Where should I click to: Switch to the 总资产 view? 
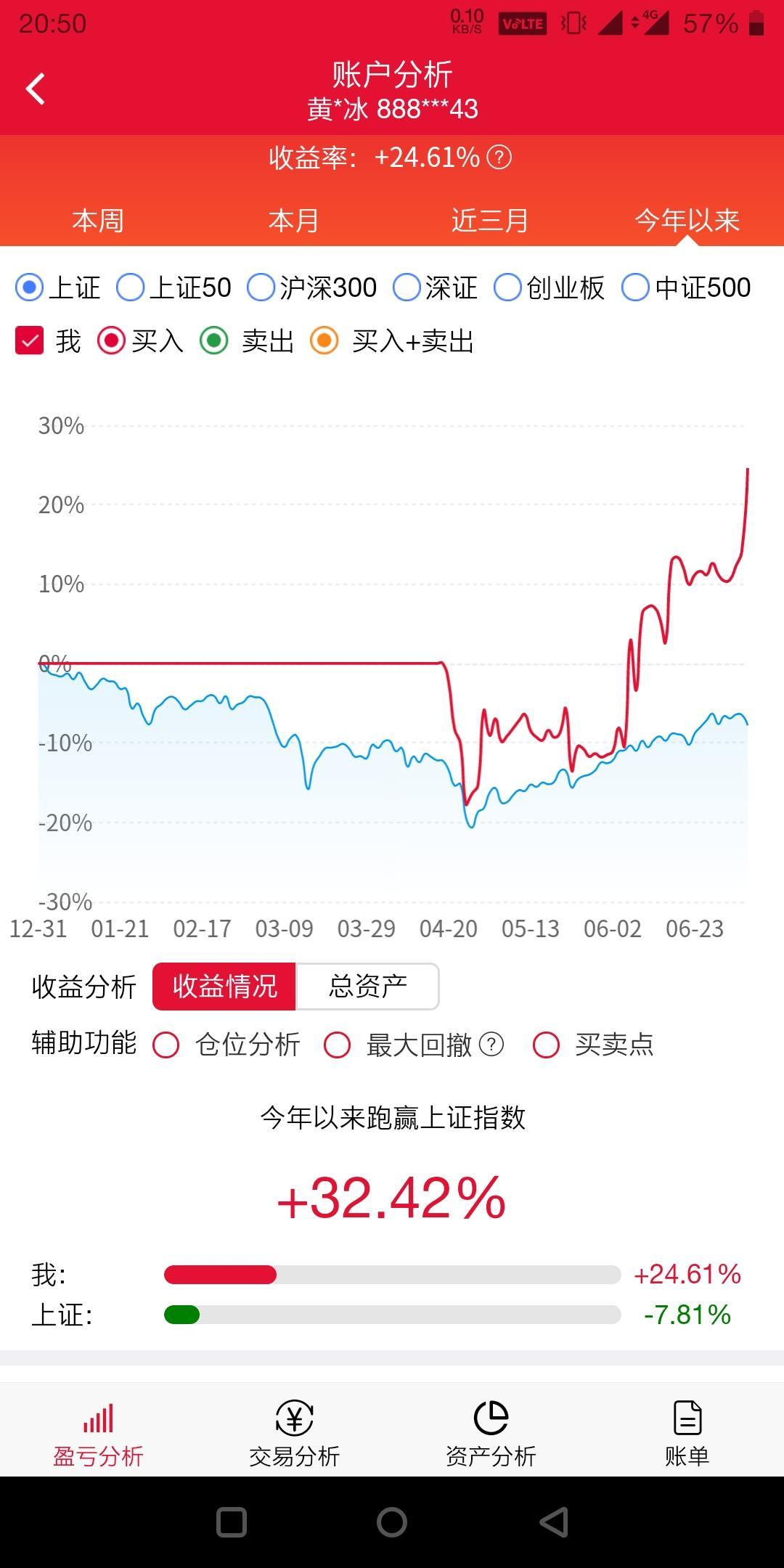pos(367,987)
